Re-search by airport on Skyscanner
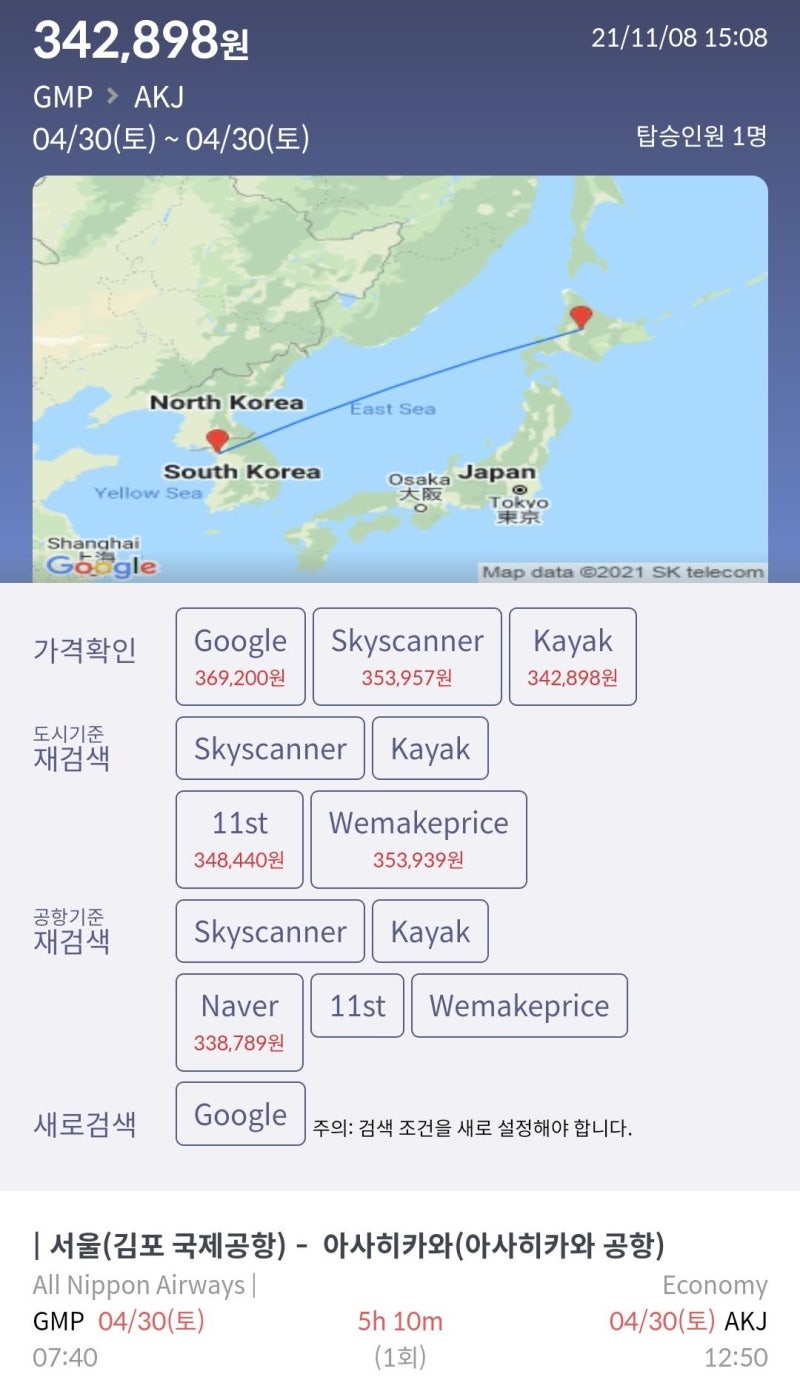Viewport: 800px width, 1377px height. tap(270, 931)
